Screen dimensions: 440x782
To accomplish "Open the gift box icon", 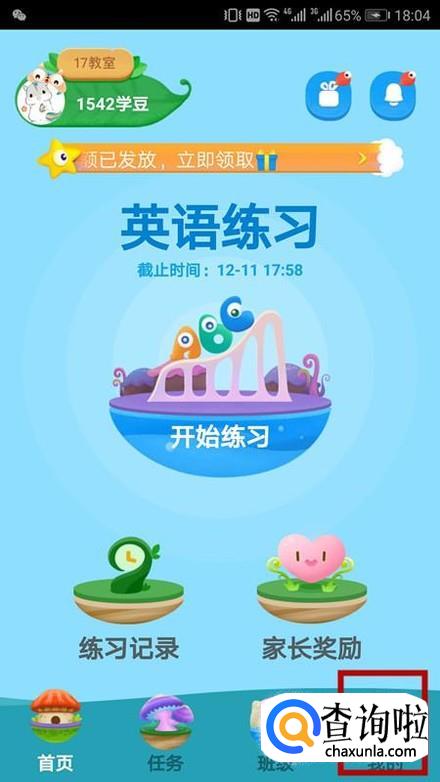I will [328, 95].
